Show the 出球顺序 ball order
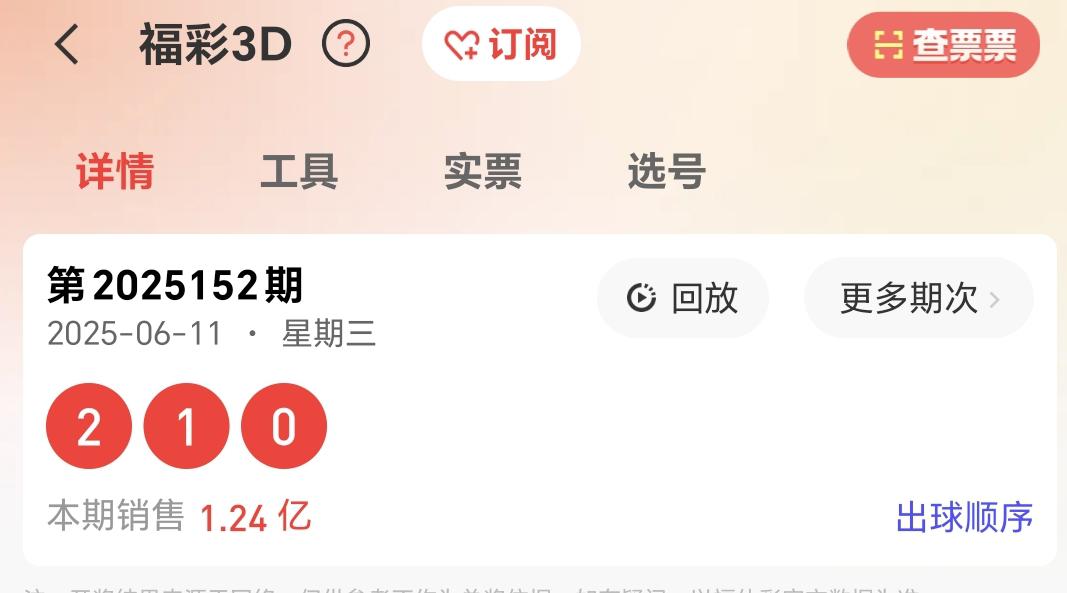 [x=964, y=517]
